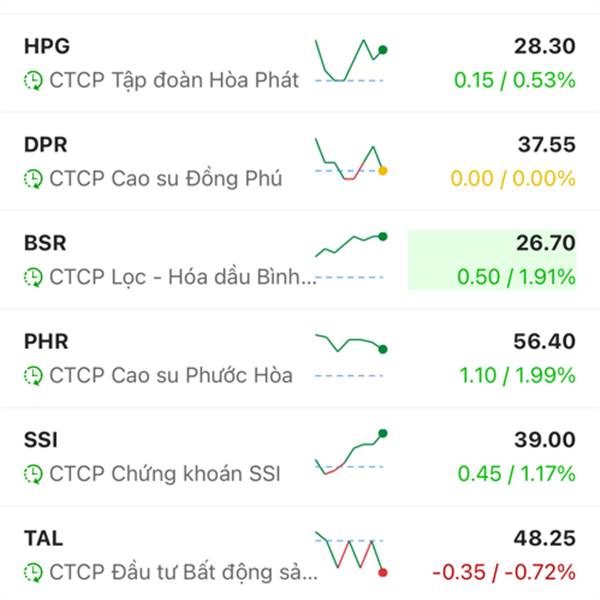Tap the SSI stock row

tap(160, 456)
